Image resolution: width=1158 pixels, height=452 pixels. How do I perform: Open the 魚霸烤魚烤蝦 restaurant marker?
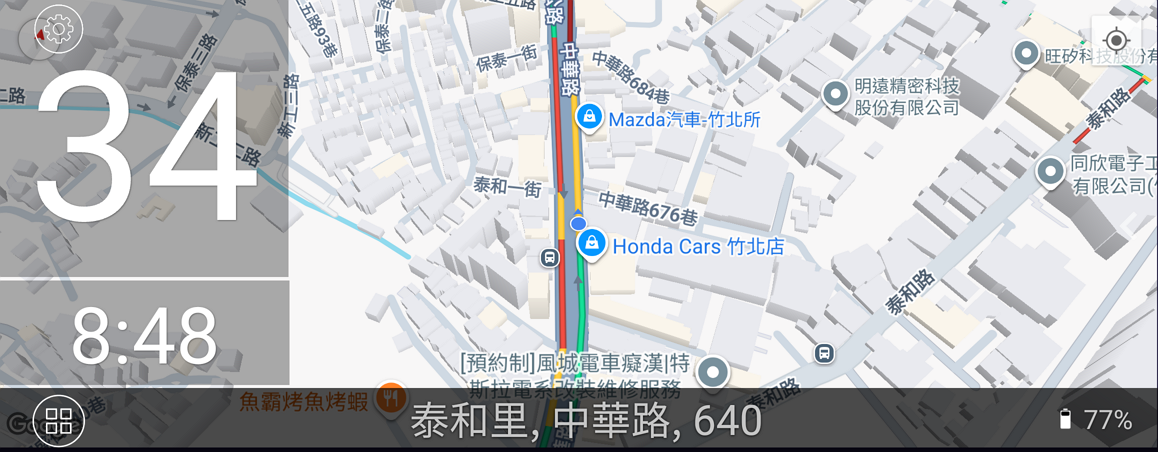coord(390,400)
